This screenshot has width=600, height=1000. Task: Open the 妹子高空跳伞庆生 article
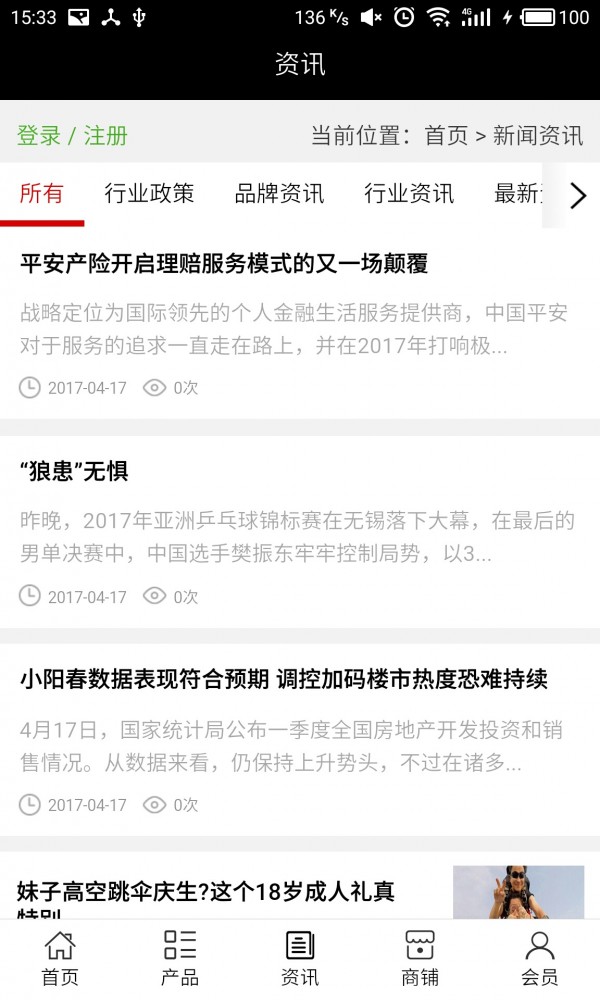(x=205, y=892)
